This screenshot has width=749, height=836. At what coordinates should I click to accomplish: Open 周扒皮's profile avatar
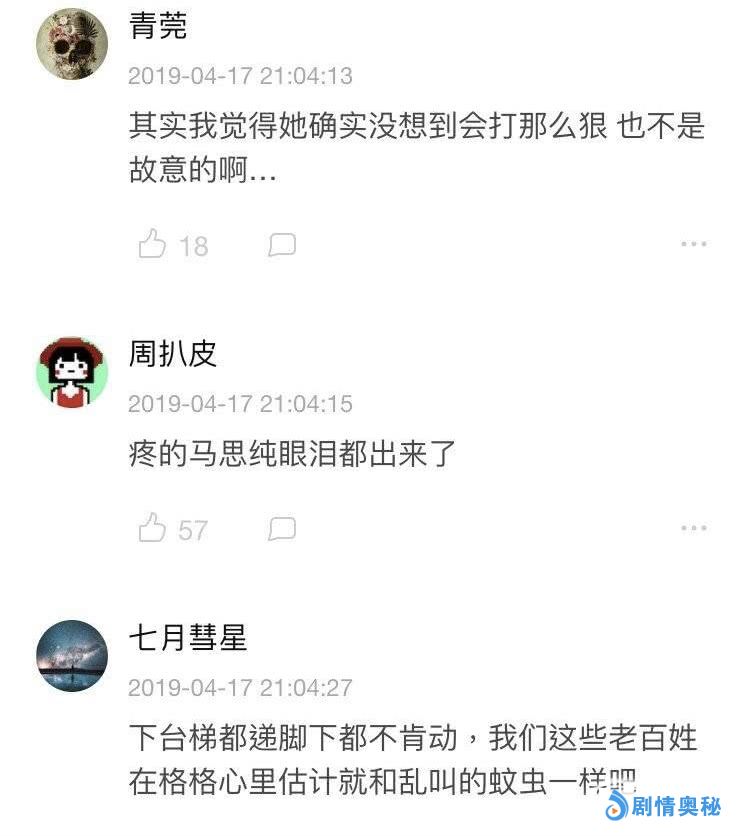[x=72, y=372]
